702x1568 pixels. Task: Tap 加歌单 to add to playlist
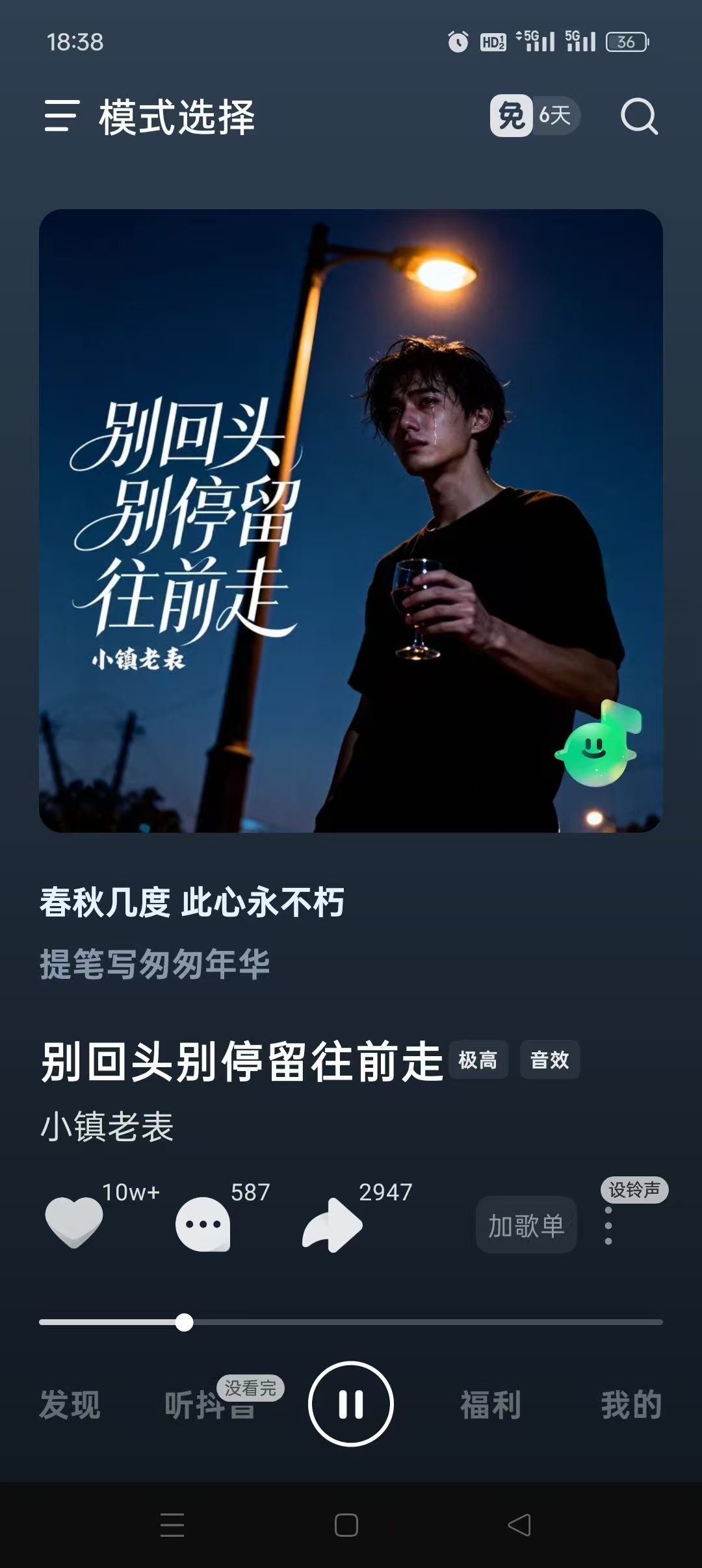tap(526, 1225)
